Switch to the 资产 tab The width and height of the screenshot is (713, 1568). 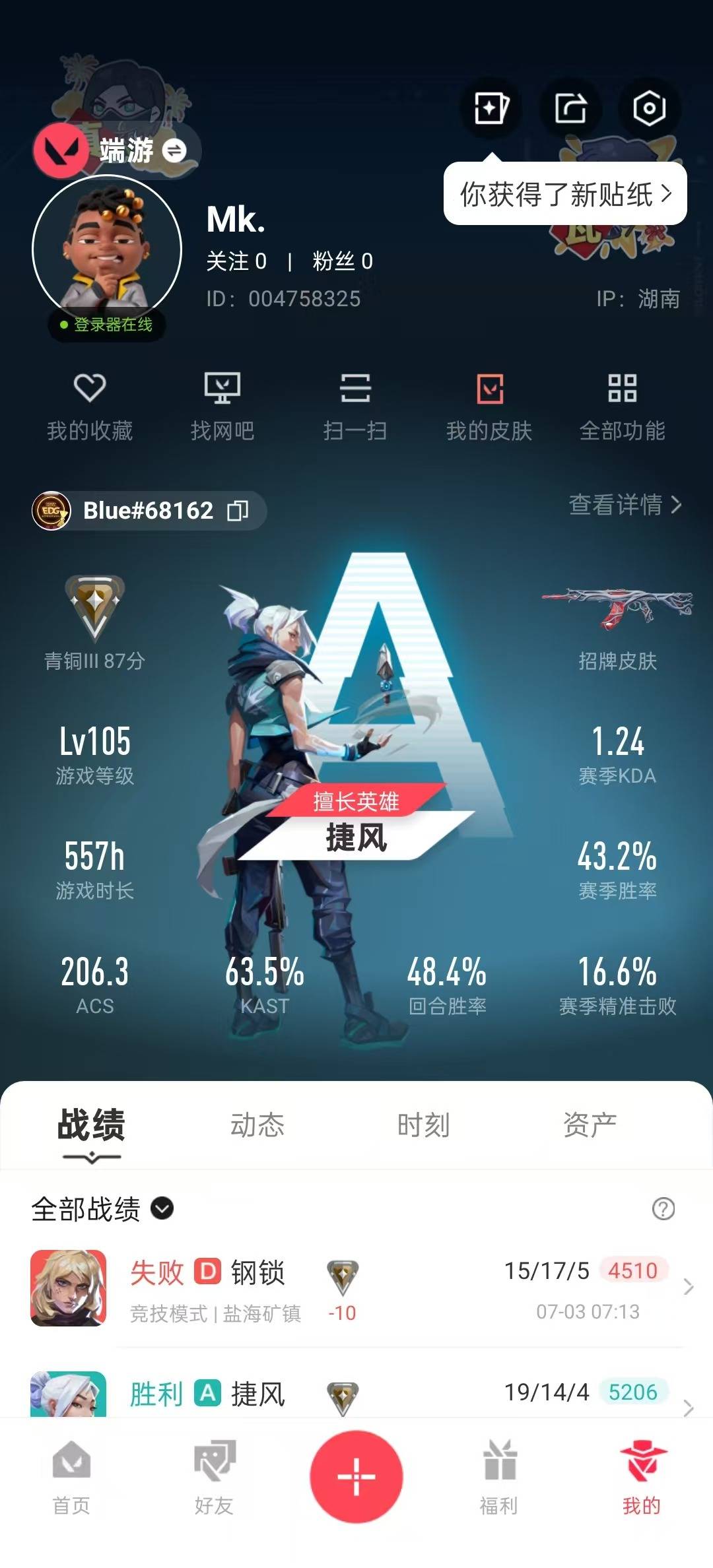click(x=590, y=1125)
